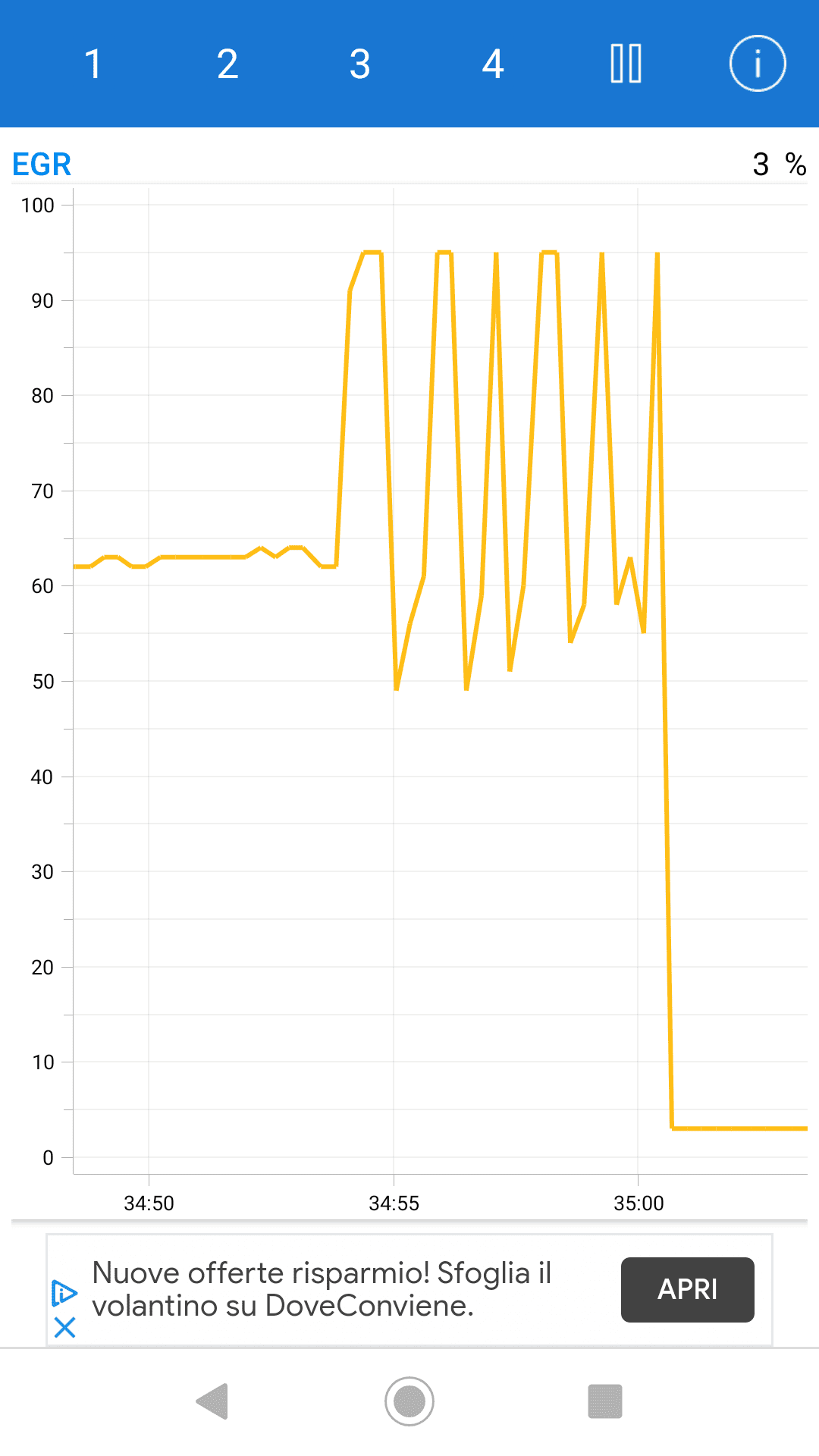Image resolution: width=819 pixels, height=1456 pixels.
Task: Open the info icon
Action: (757, 64)
